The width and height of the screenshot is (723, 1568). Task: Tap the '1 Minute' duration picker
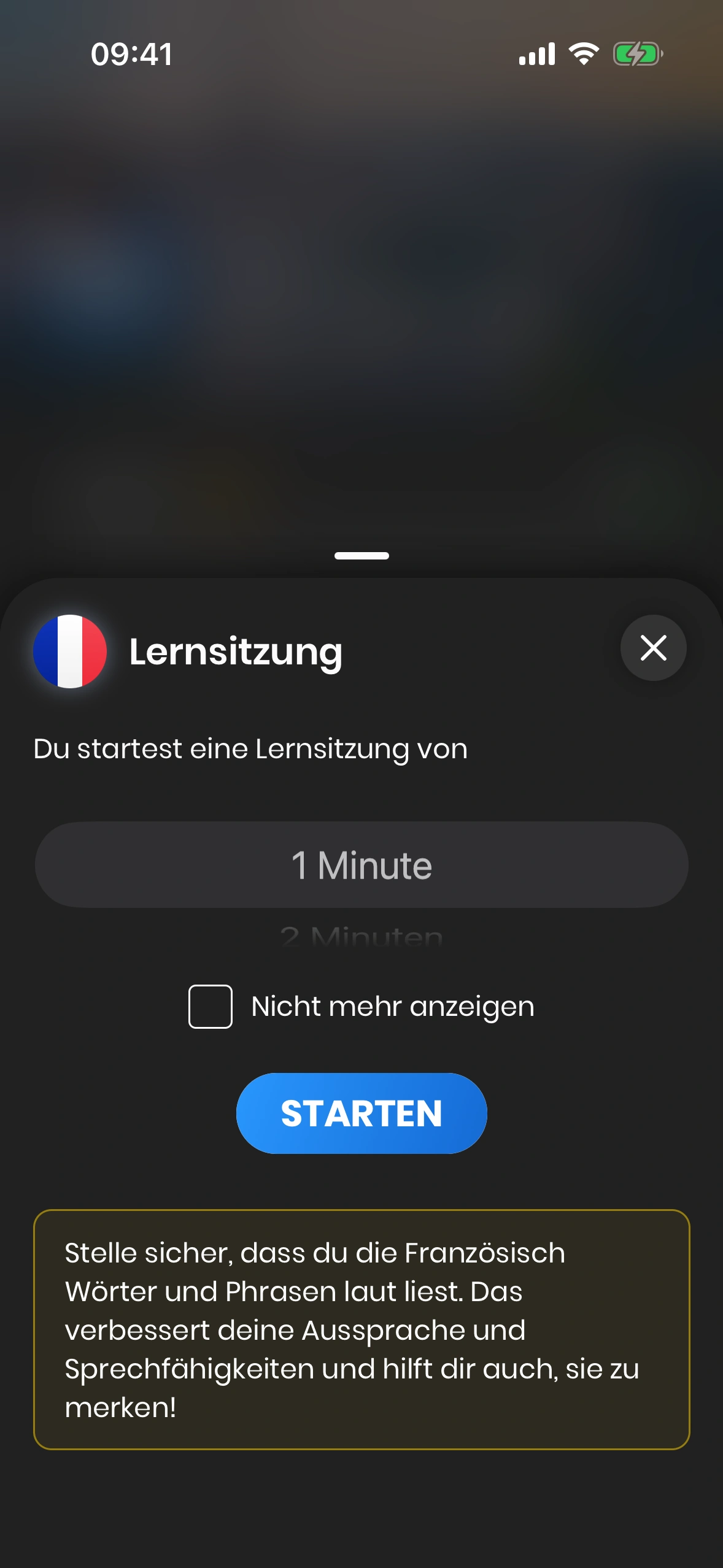pos(361,865)
